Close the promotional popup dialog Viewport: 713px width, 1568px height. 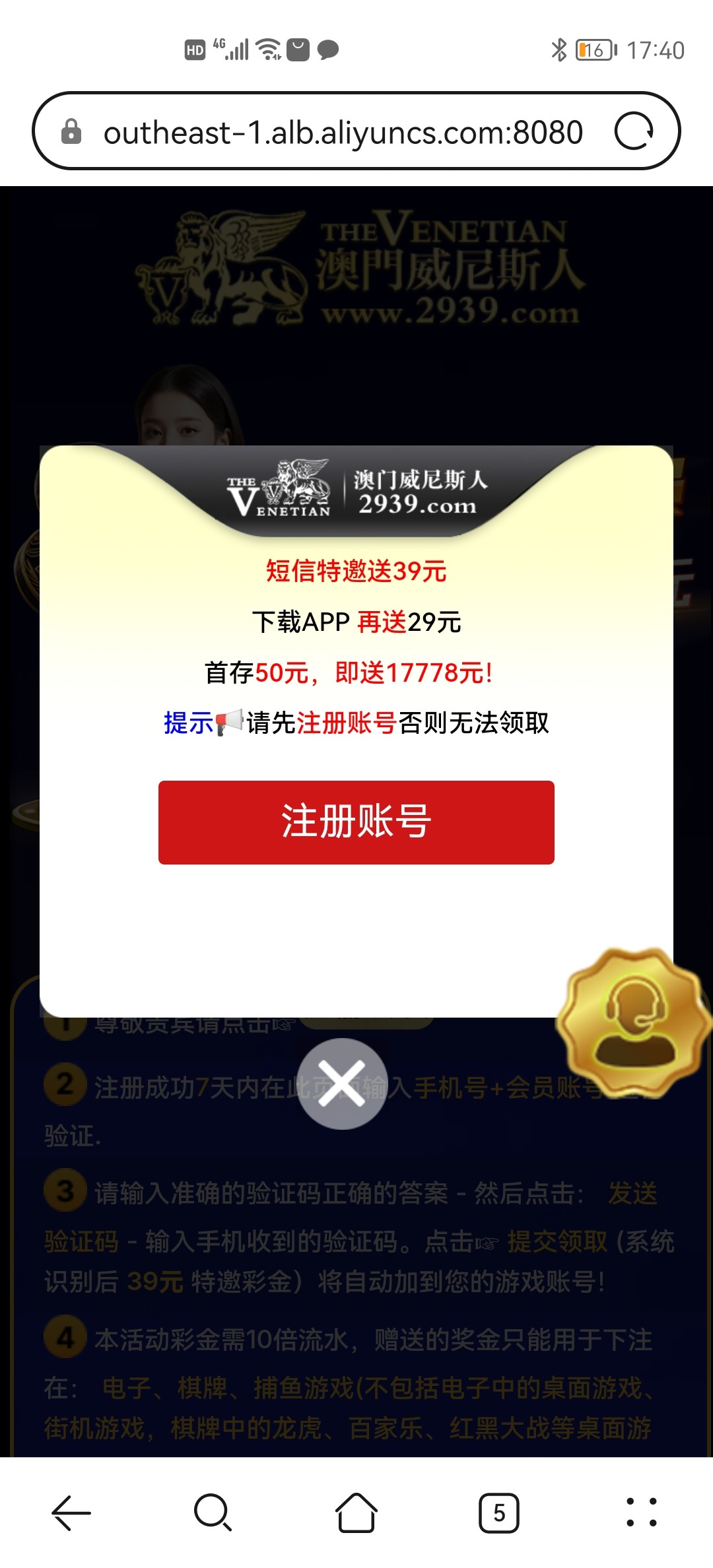(x=342, y=1083)
